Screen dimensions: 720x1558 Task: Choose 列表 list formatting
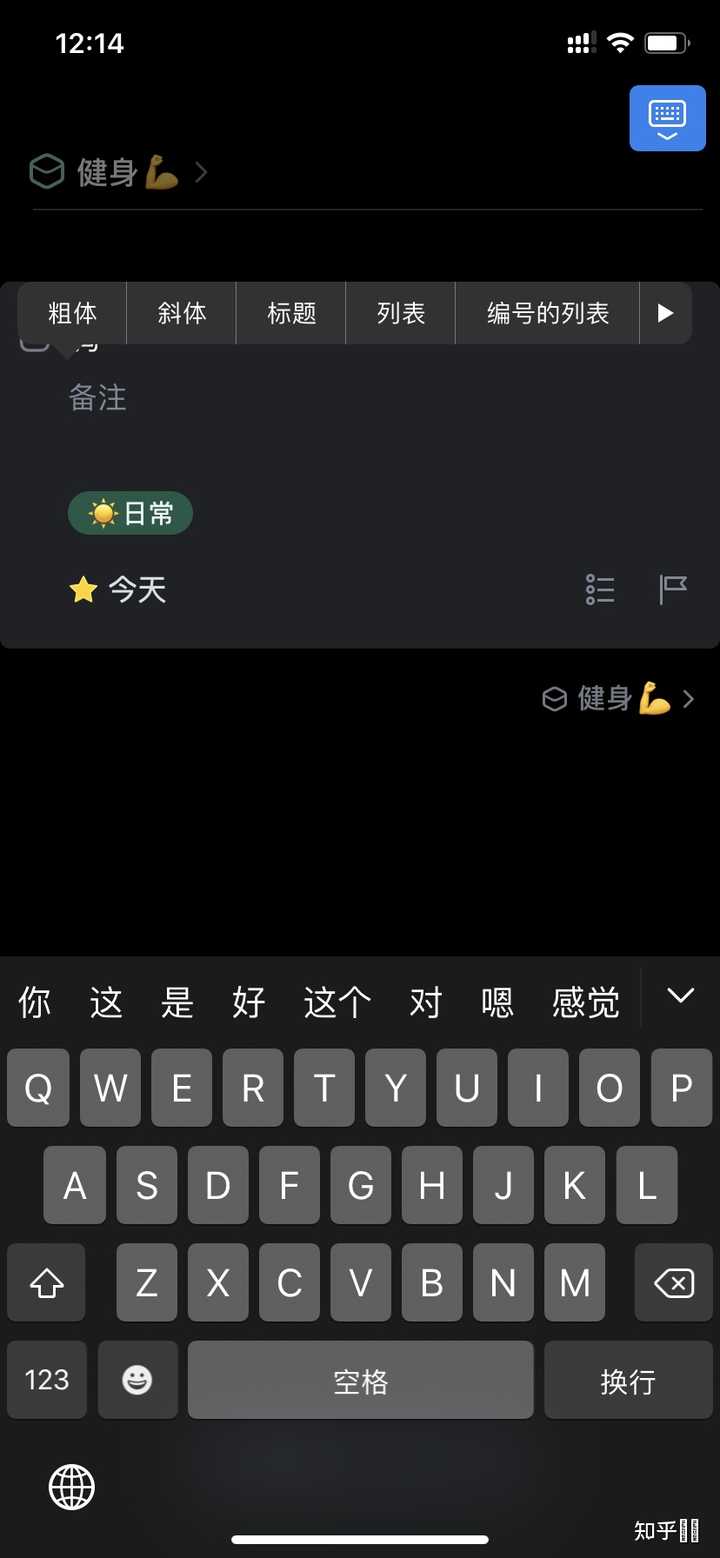400,313
